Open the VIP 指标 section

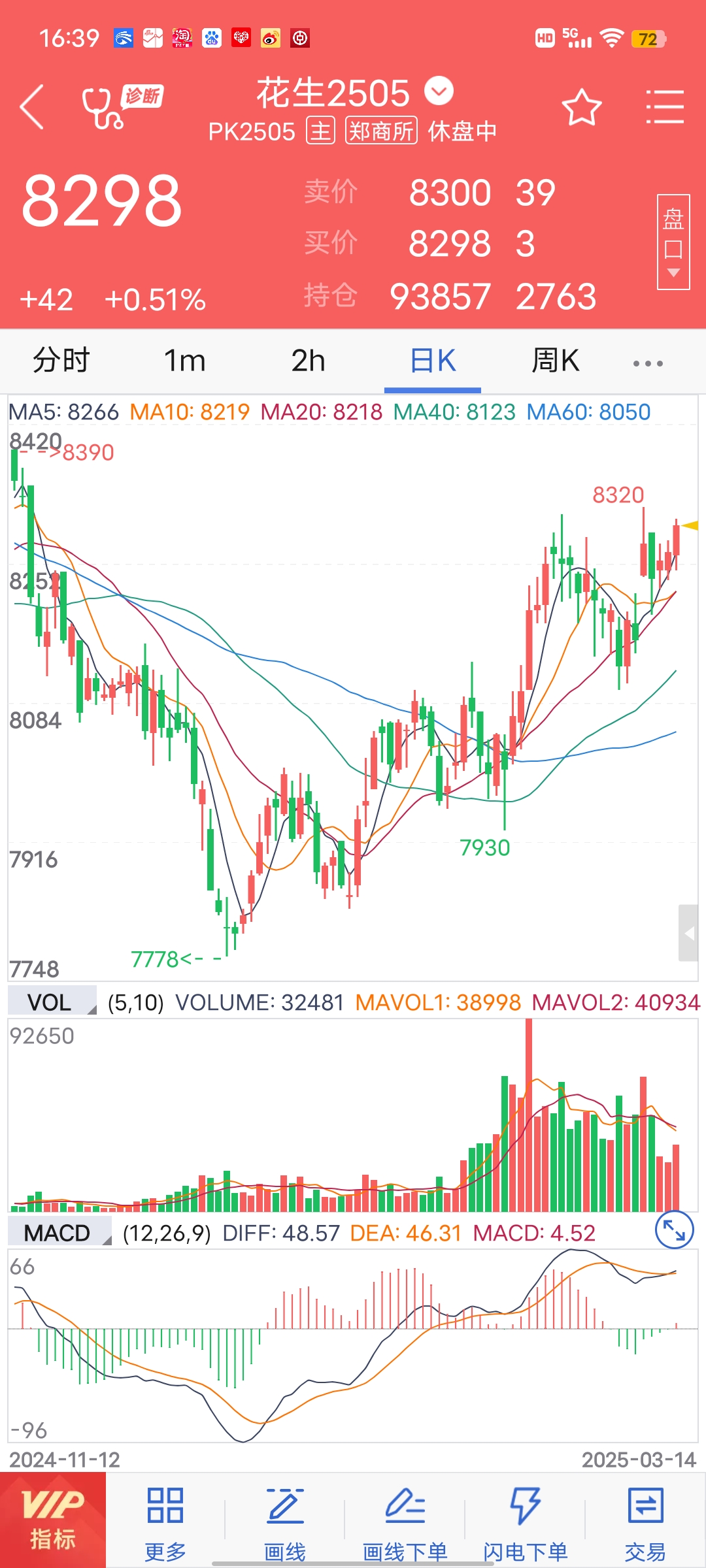tap(53, 1520)
